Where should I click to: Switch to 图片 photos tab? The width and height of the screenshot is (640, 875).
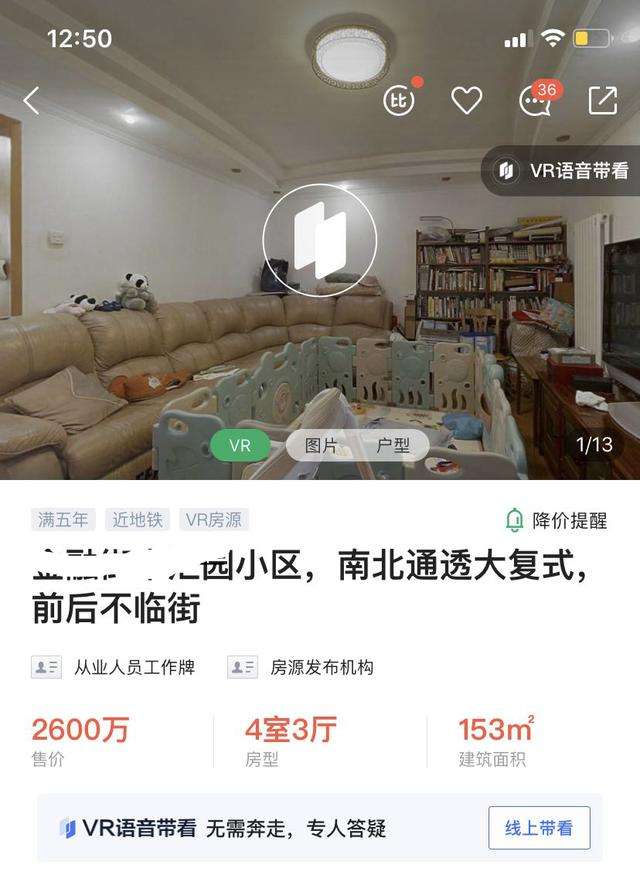(x=321, y=445)
